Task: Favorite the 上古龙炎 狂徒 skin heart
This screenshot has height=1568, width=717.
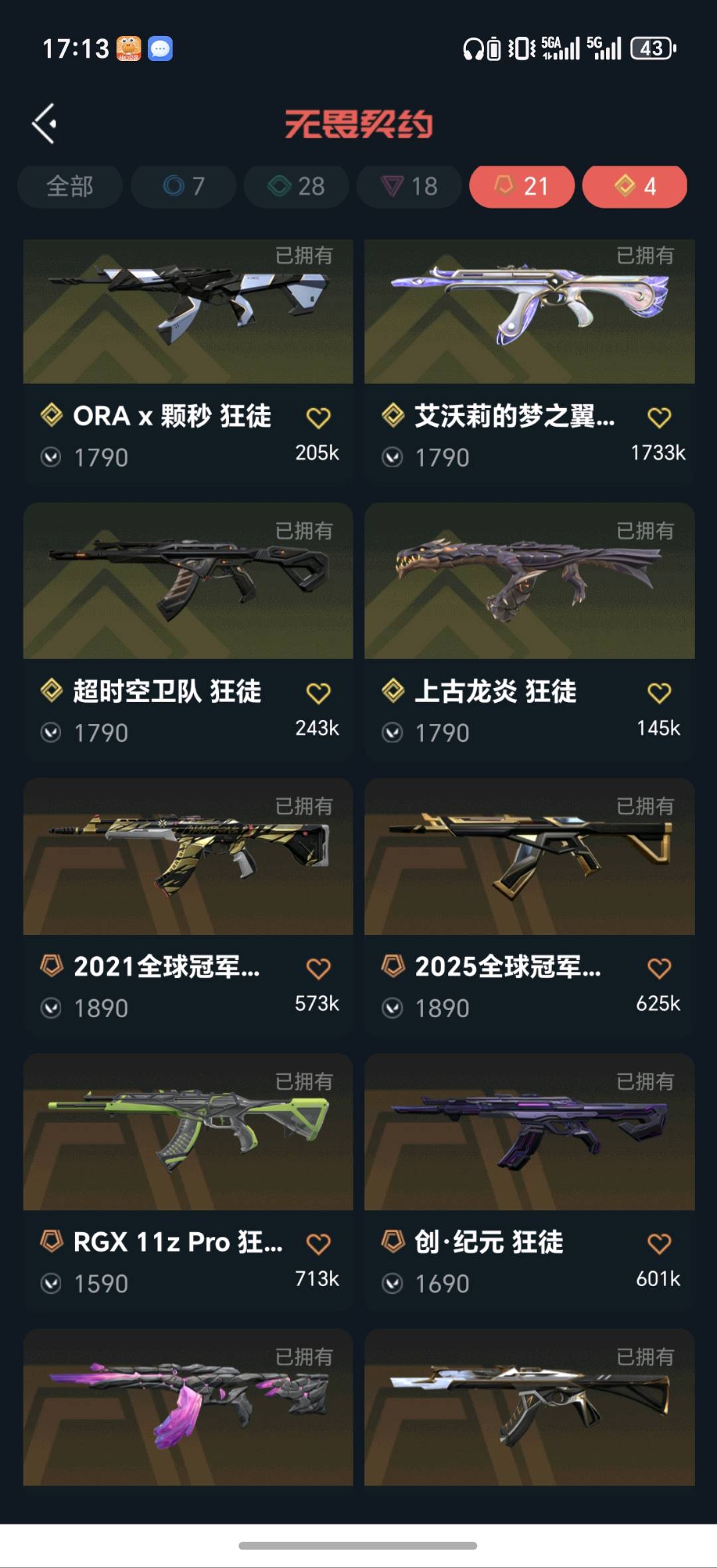Action: [659, 693]
